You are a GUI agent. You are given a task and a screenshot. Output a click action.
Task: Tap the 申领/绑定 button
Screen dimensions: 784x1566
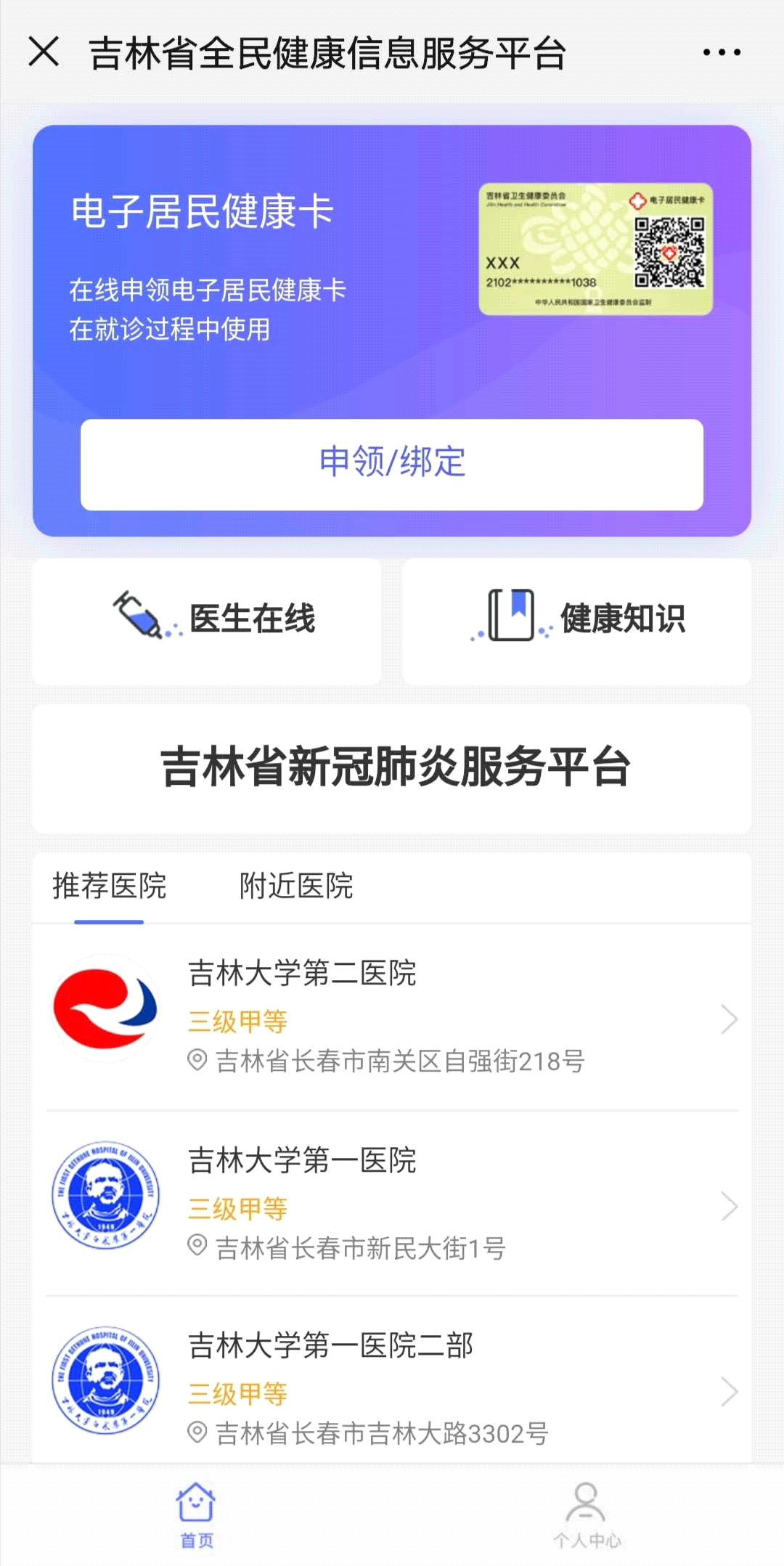click(x=392, y=464)
